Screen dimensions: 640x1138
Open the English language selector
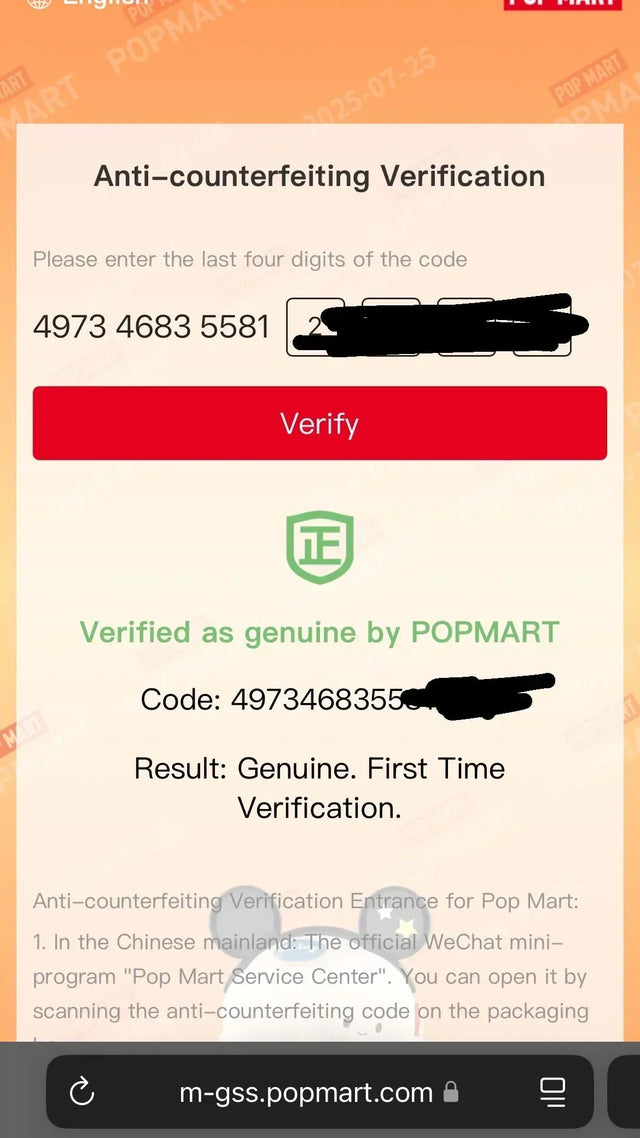click(x=90, y=3)
